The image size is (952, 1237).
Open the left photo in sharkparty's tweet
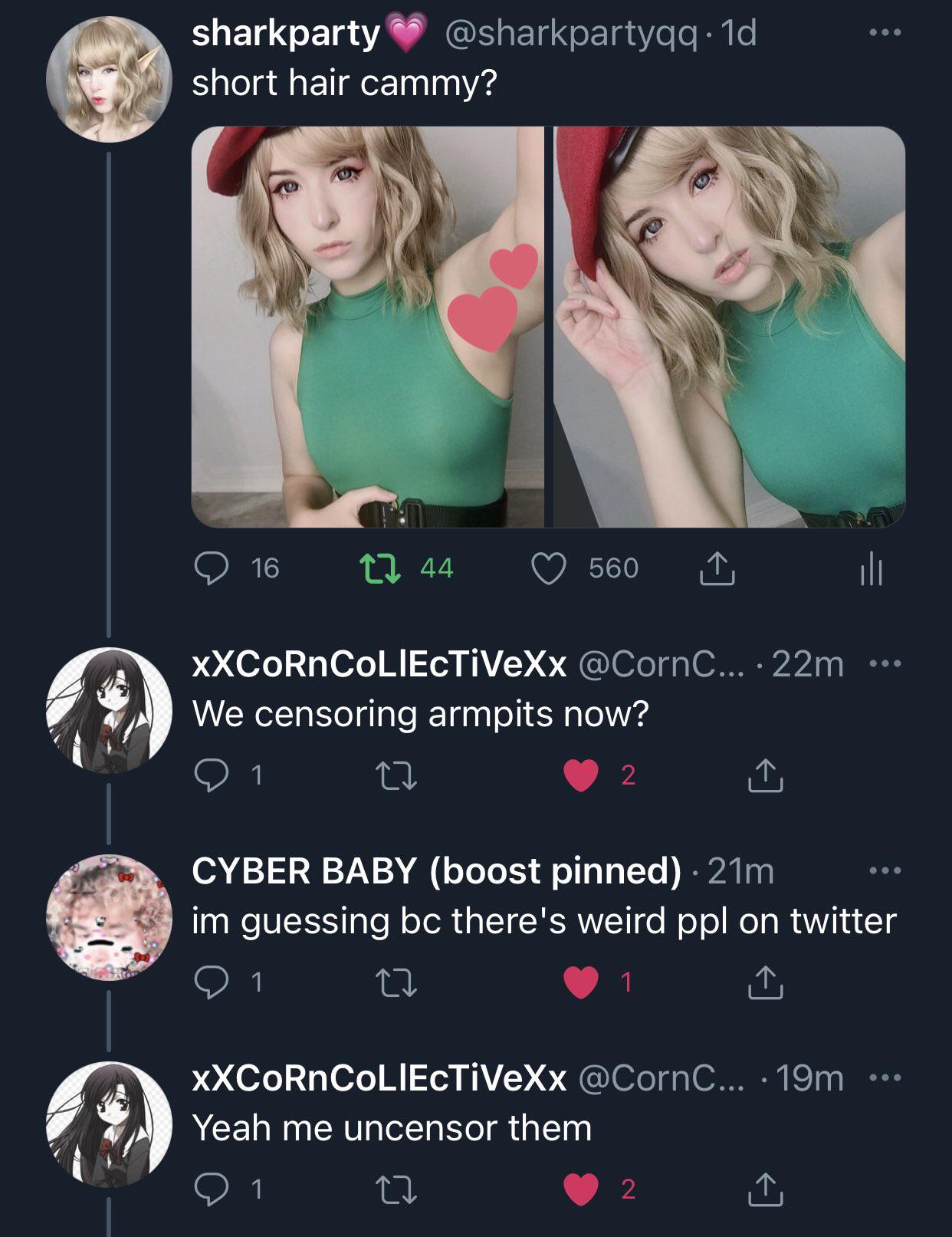coord(367,327)
